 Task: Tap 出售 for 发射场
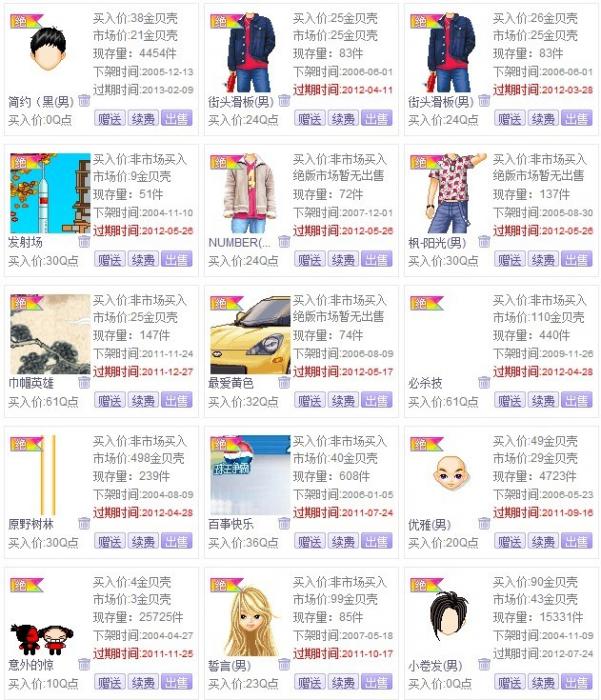[176, 259]
